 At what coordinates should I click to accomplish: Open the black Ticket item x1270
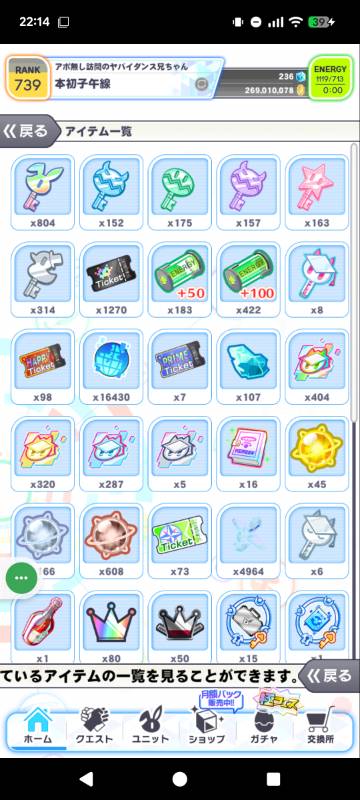111,280
